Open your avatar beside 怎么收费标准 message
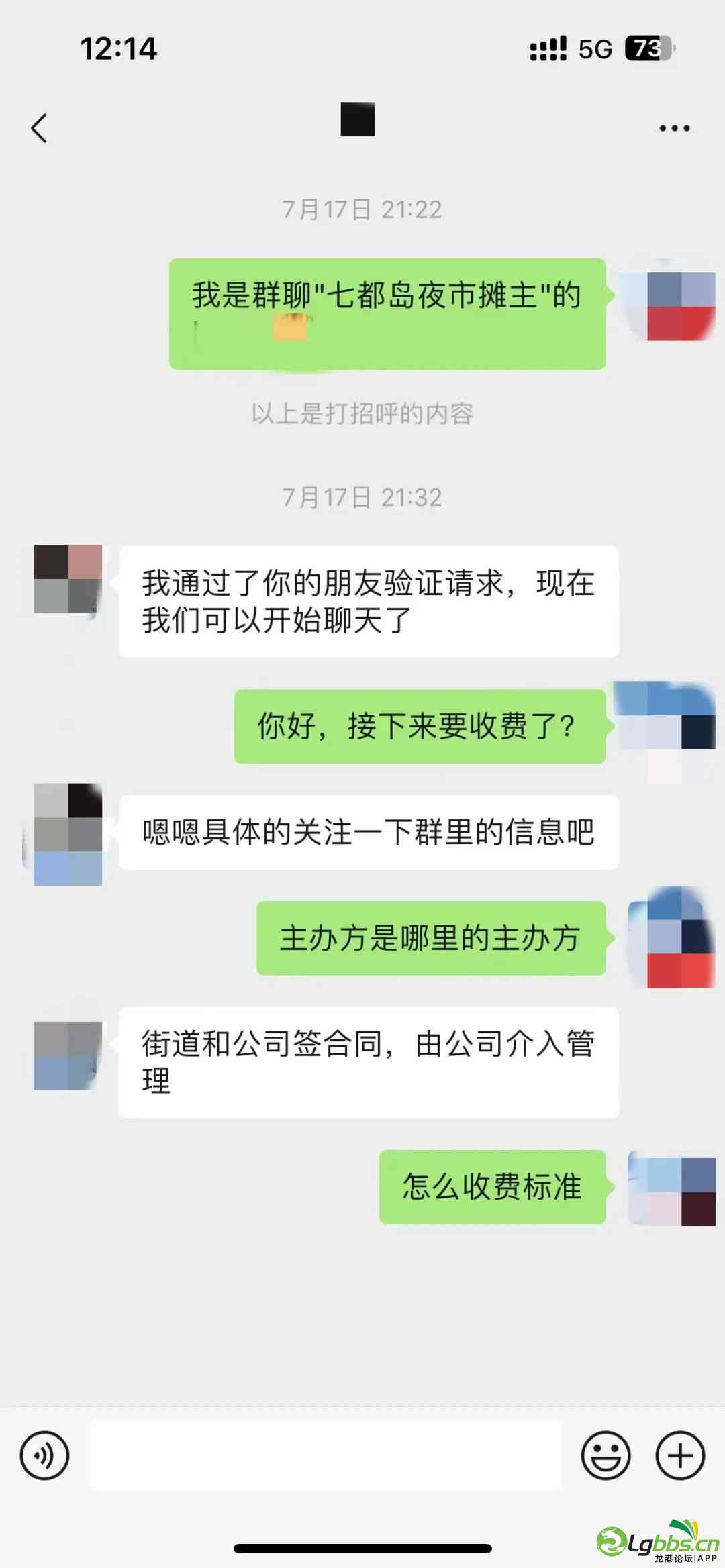Viewport: 725px width, 1568px height. [671, 1188]
